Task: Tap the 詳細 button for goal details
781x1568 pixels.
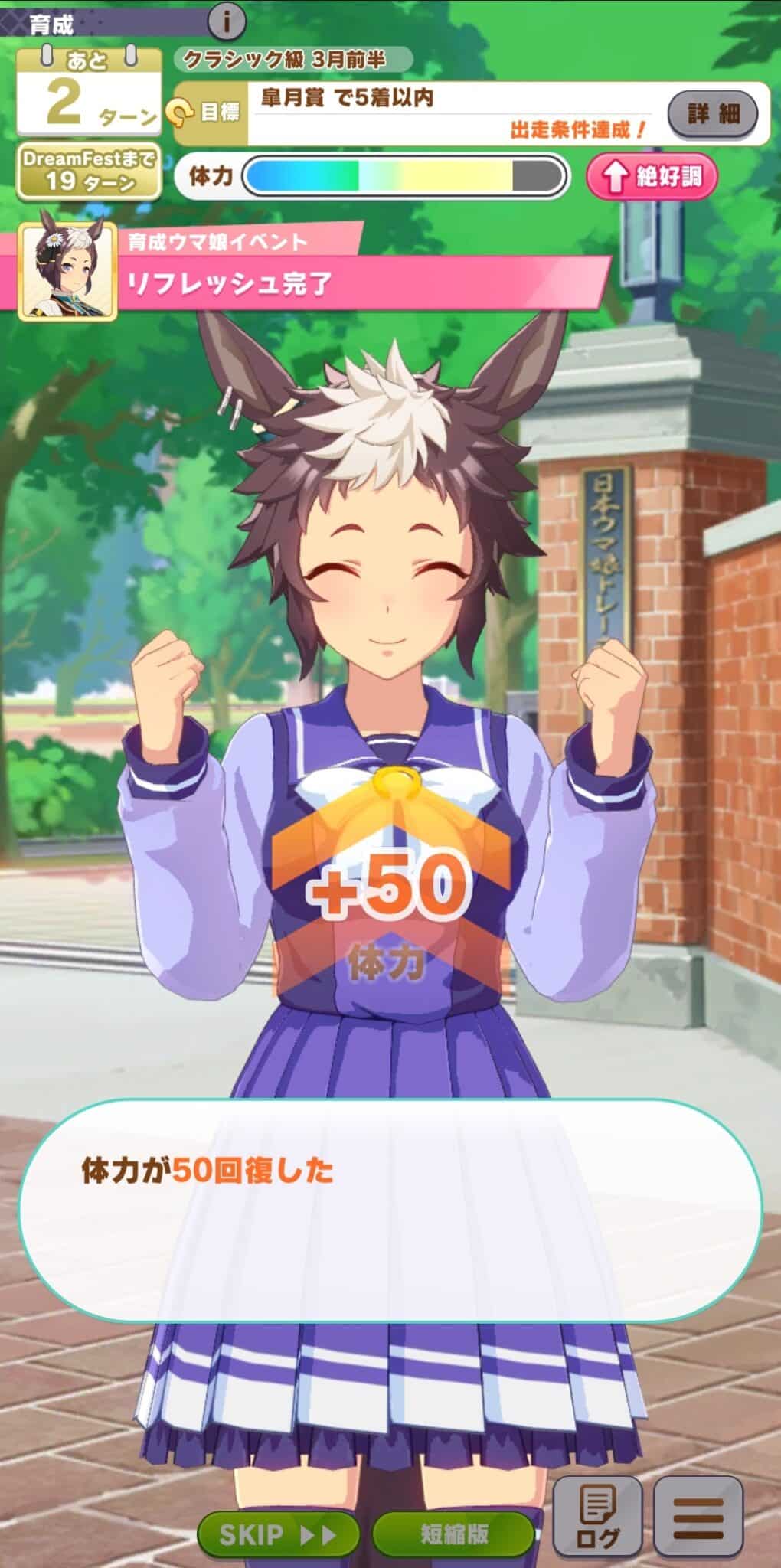Action: click(x=713, y=114)
